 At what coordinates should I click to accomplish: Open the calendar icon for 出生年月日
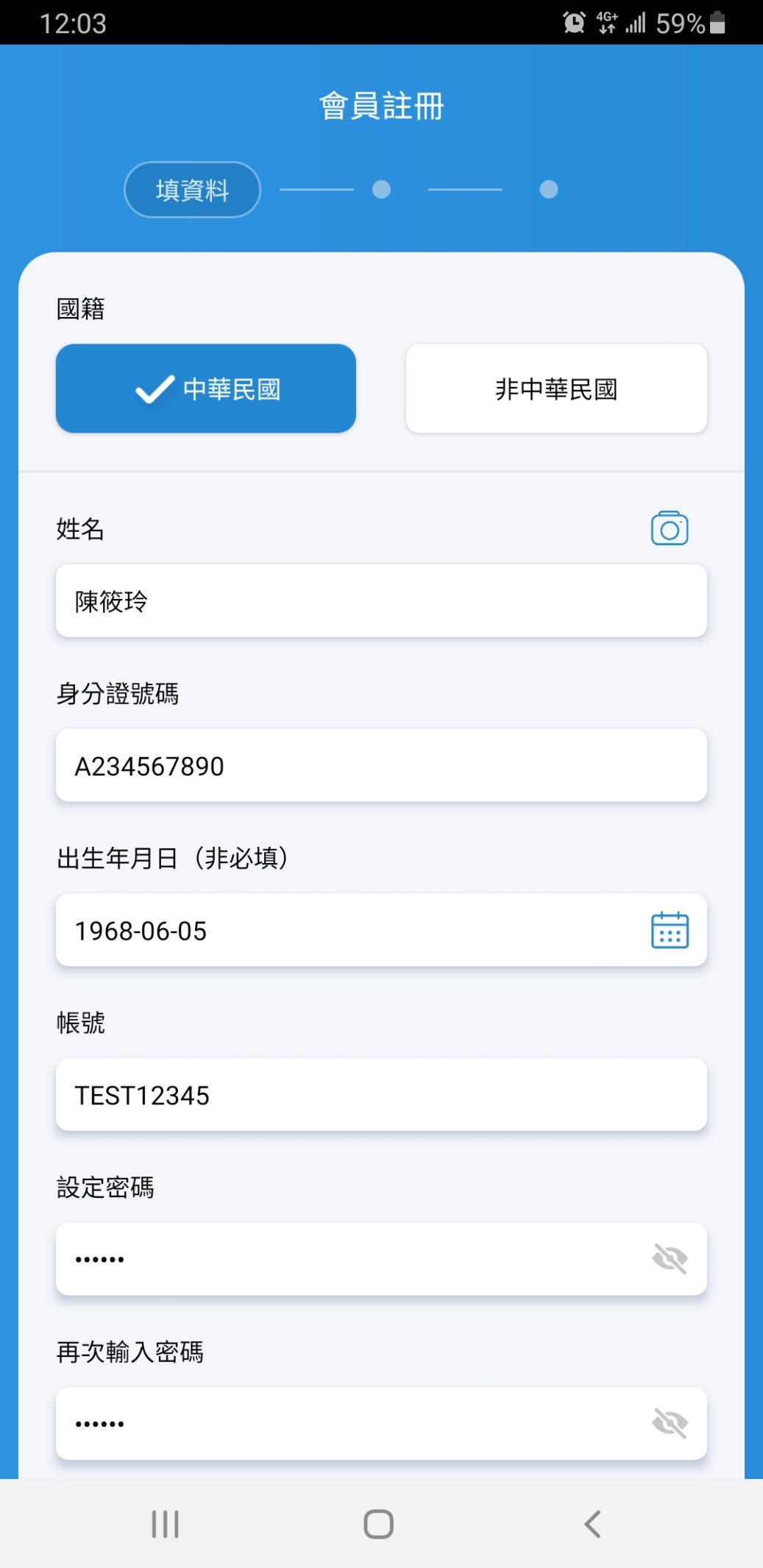point(670,930)
